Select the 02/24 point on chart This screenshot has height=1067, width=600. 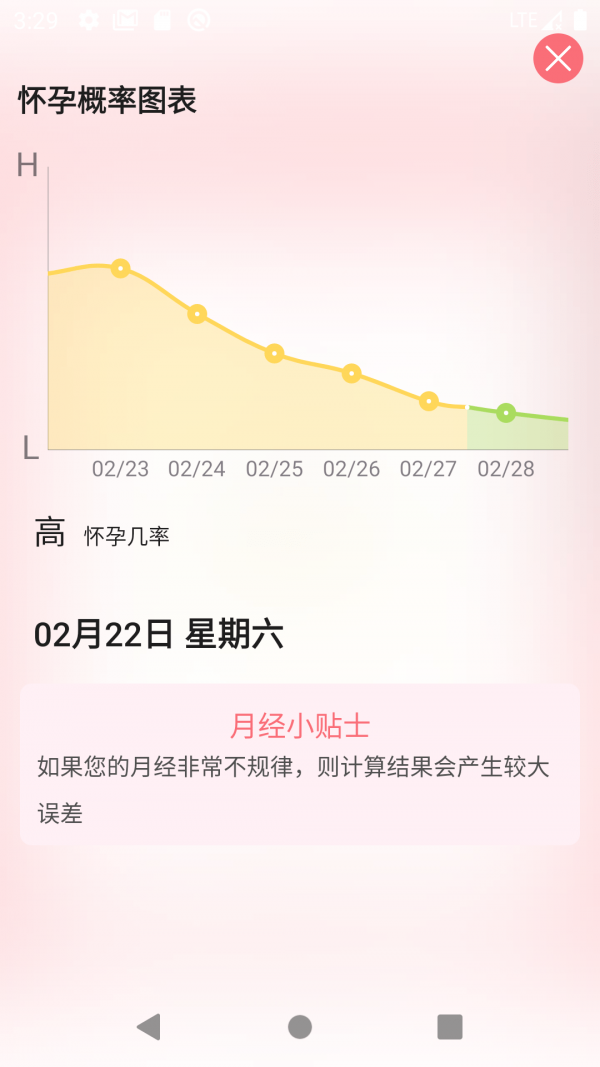click(197, 314)
